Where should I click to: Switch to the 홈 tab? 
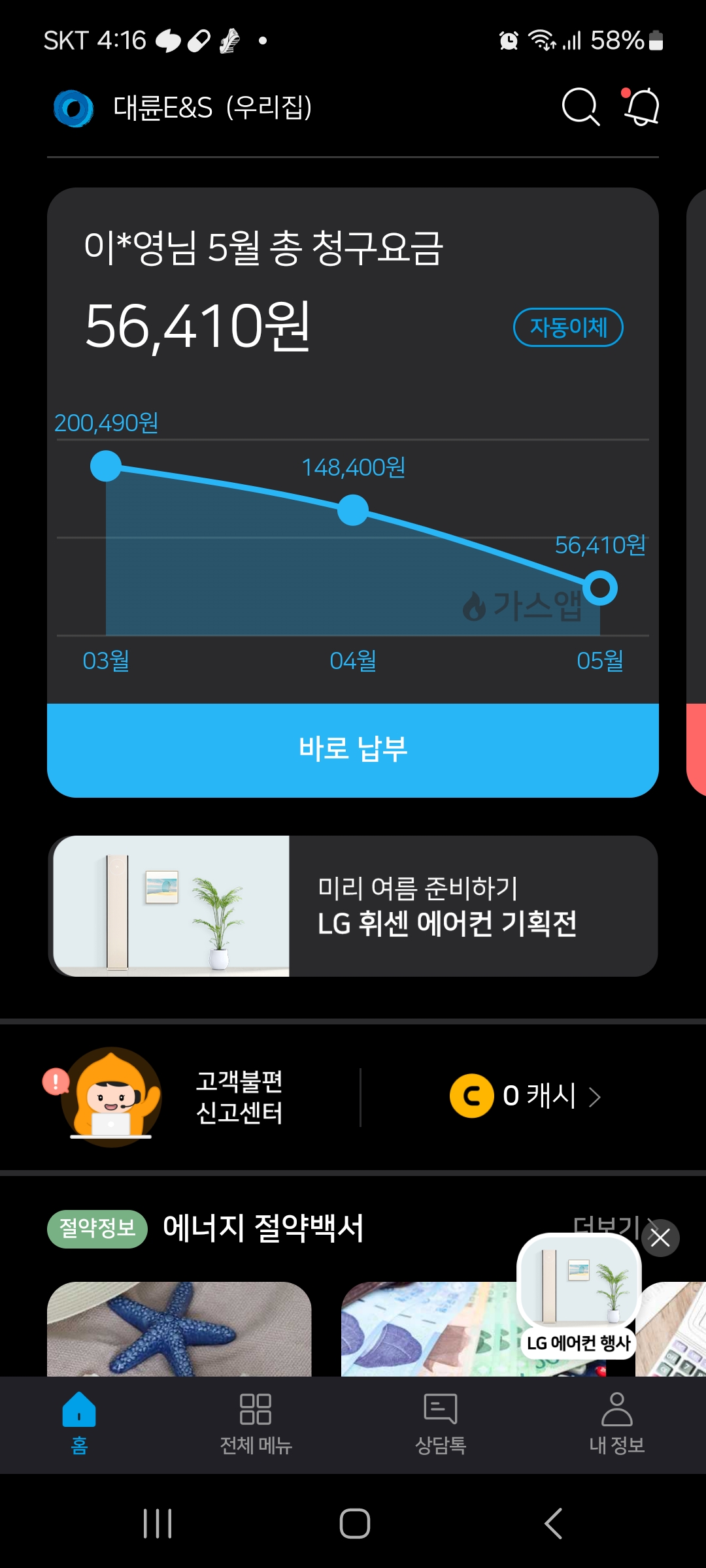[79, 1423]
